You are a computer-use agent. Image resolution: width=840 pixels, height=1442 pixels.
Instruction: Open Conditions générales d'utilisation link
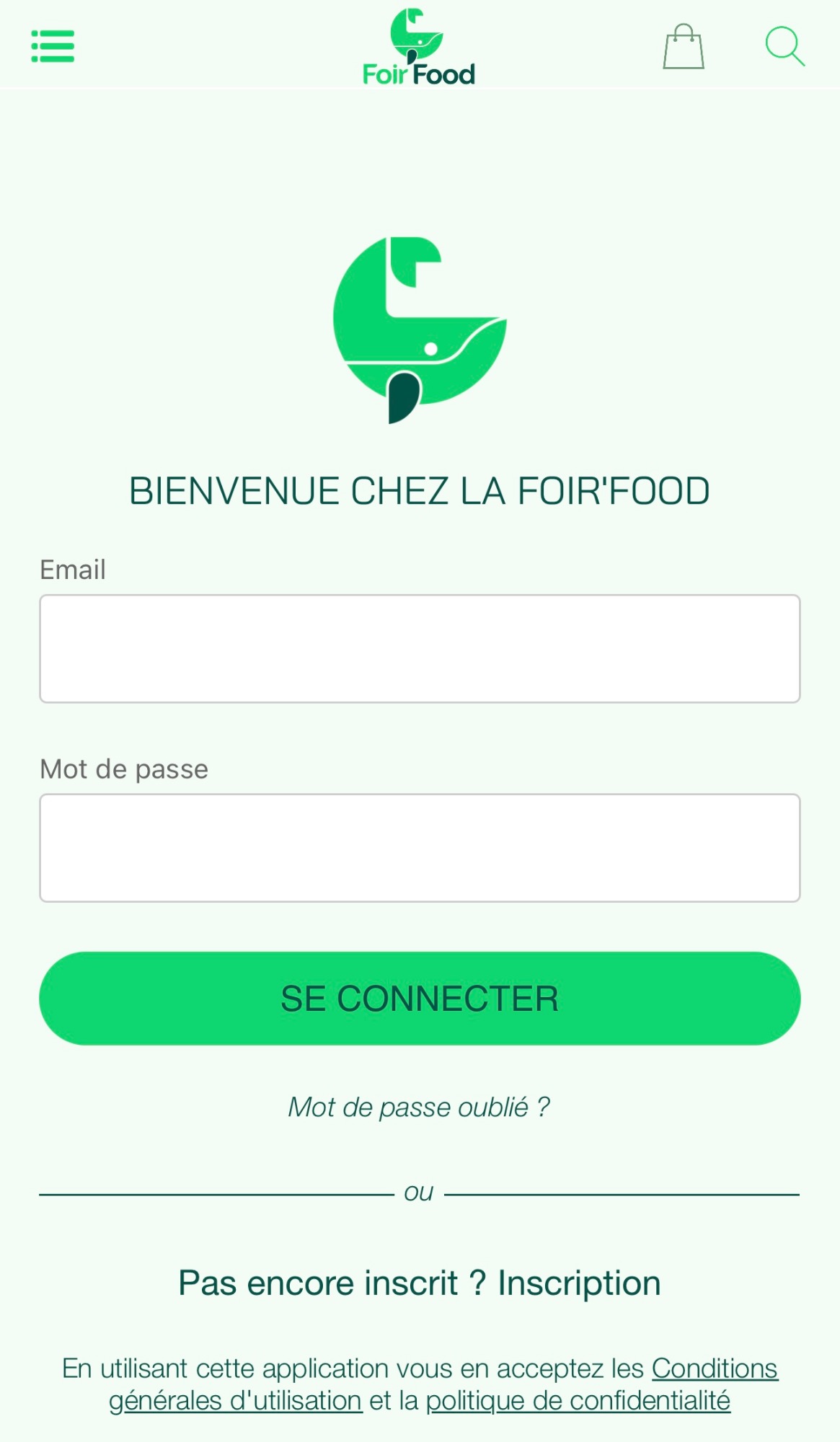(443, 1384)
